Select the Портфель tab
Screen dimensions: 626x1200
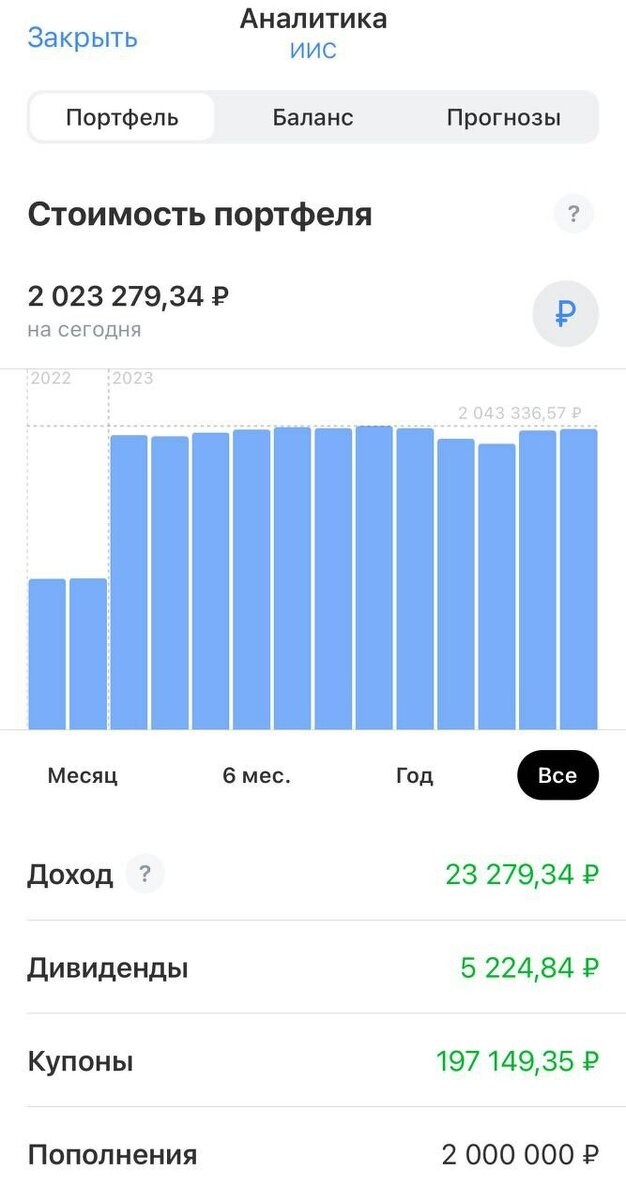pyautogui.click(x=122, y=117)
